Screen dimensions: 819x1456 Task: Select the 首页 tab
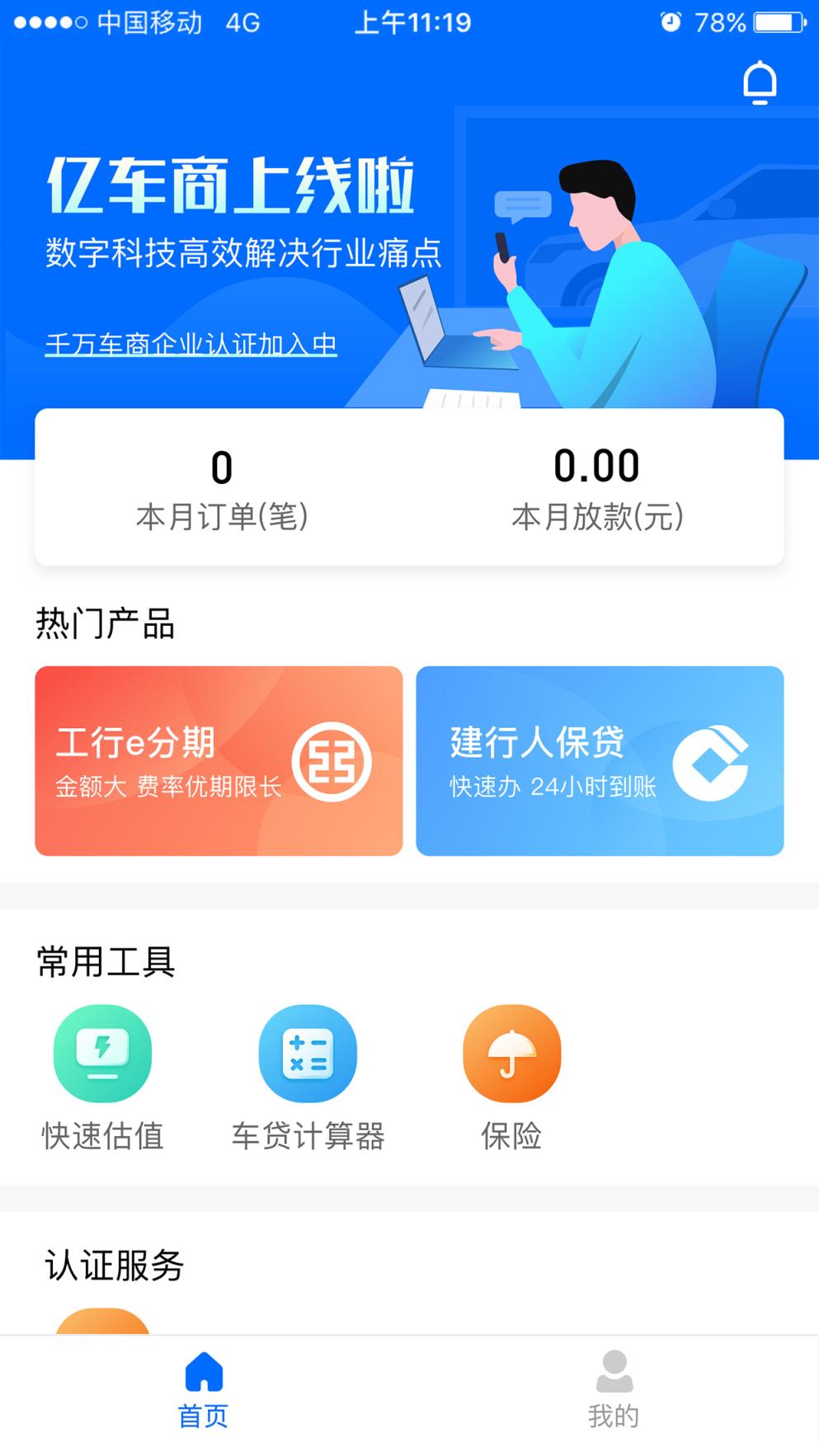point(202,1393)
